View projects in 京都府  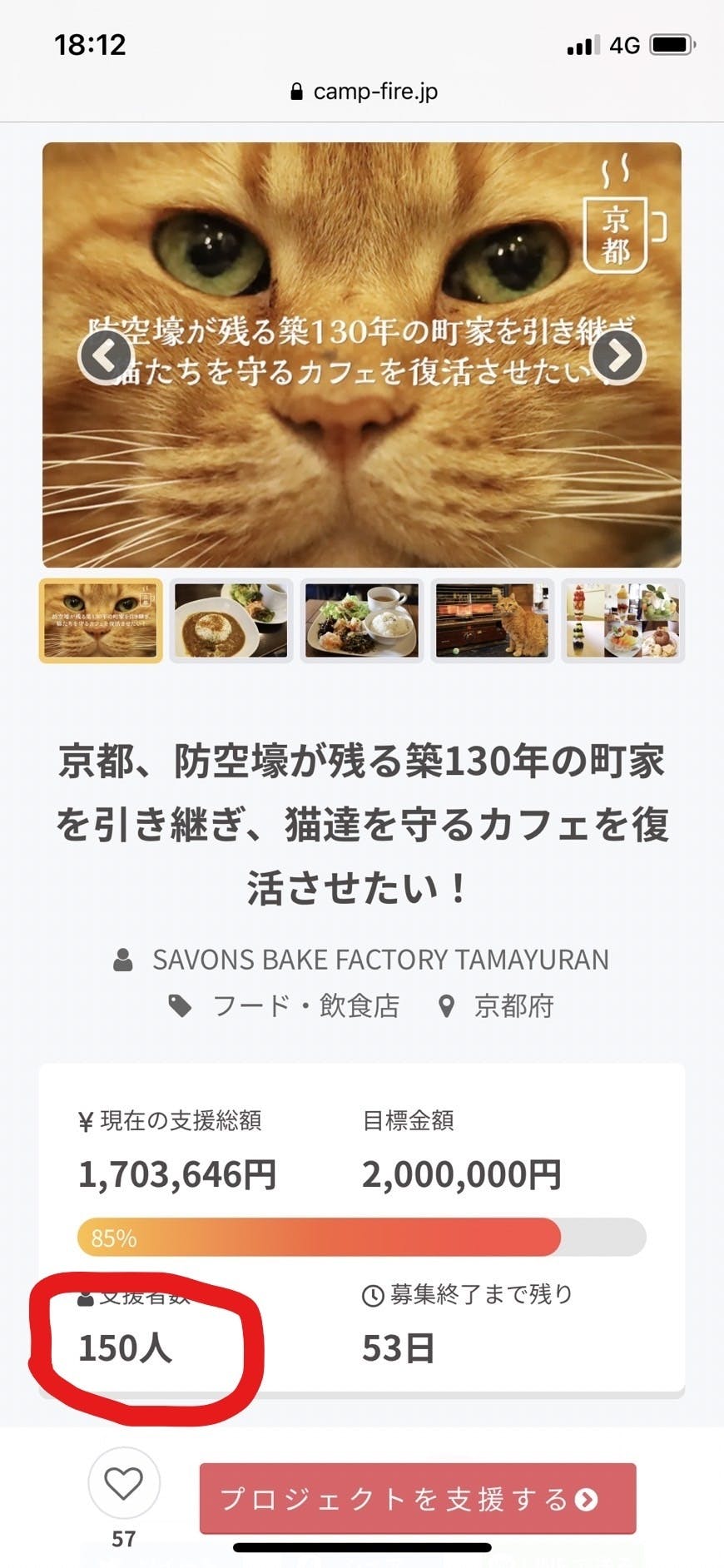[x=513, y=1006]
